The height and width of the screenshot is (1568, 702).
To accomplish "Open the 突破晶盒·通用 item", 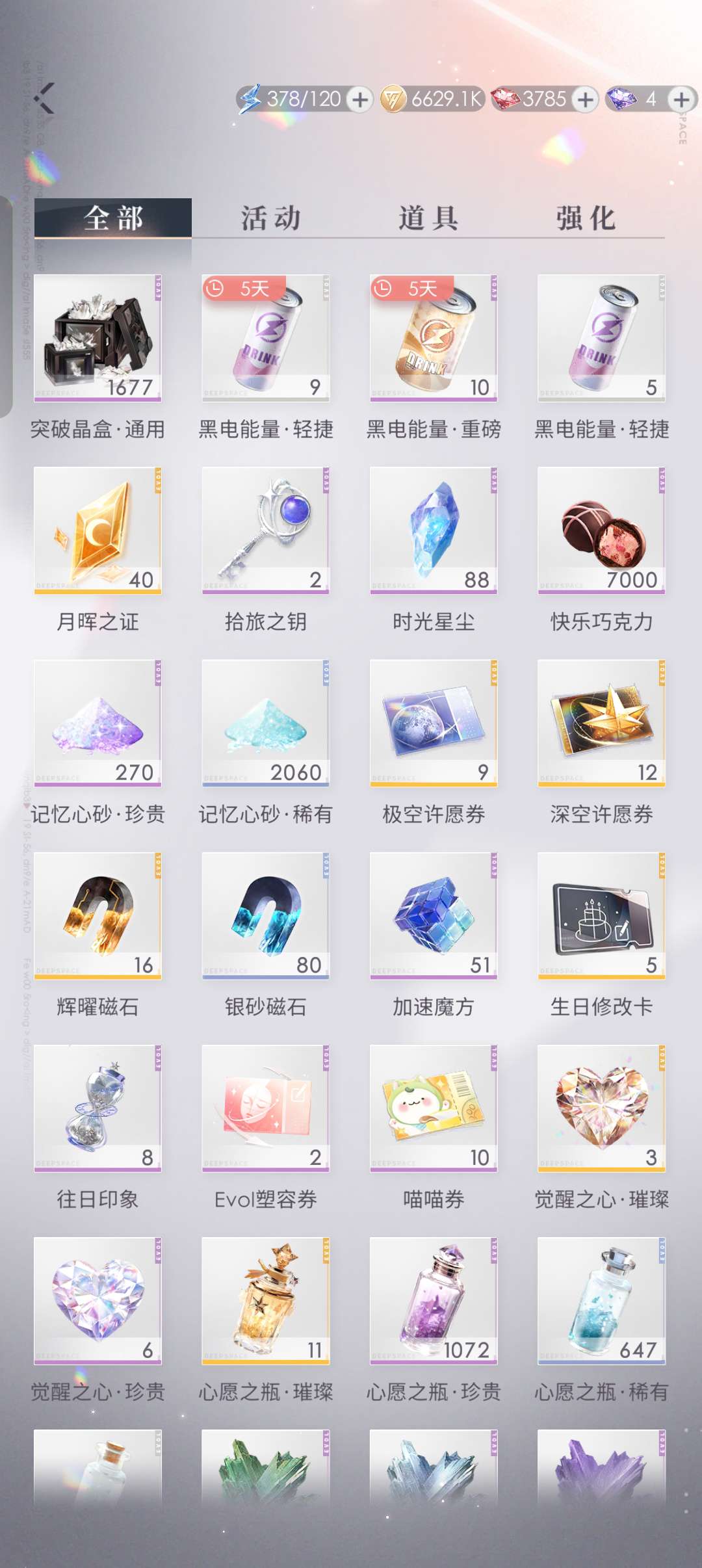I will click(97, 338).
